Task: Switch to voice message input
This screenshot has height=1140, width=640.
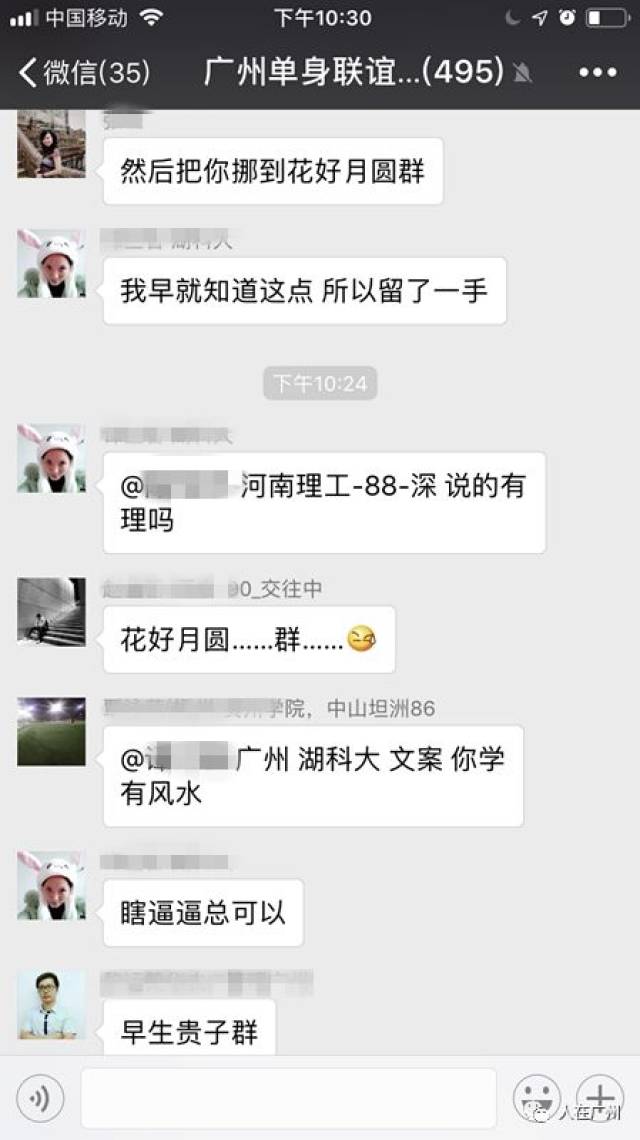Action: [40, 1099]
